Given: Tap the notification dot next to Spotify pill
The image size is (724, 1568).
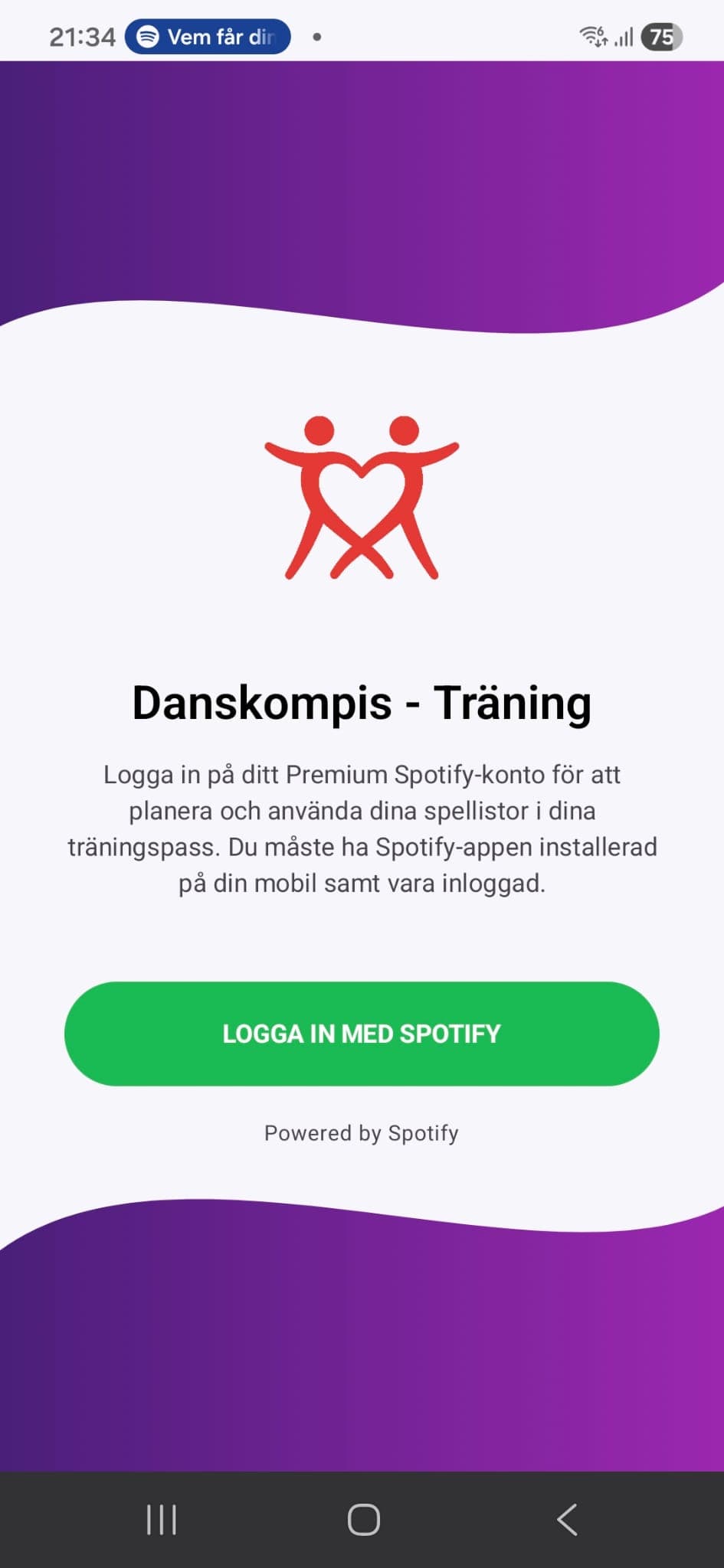Looking at the screenshot, I should tap(315, 36).
